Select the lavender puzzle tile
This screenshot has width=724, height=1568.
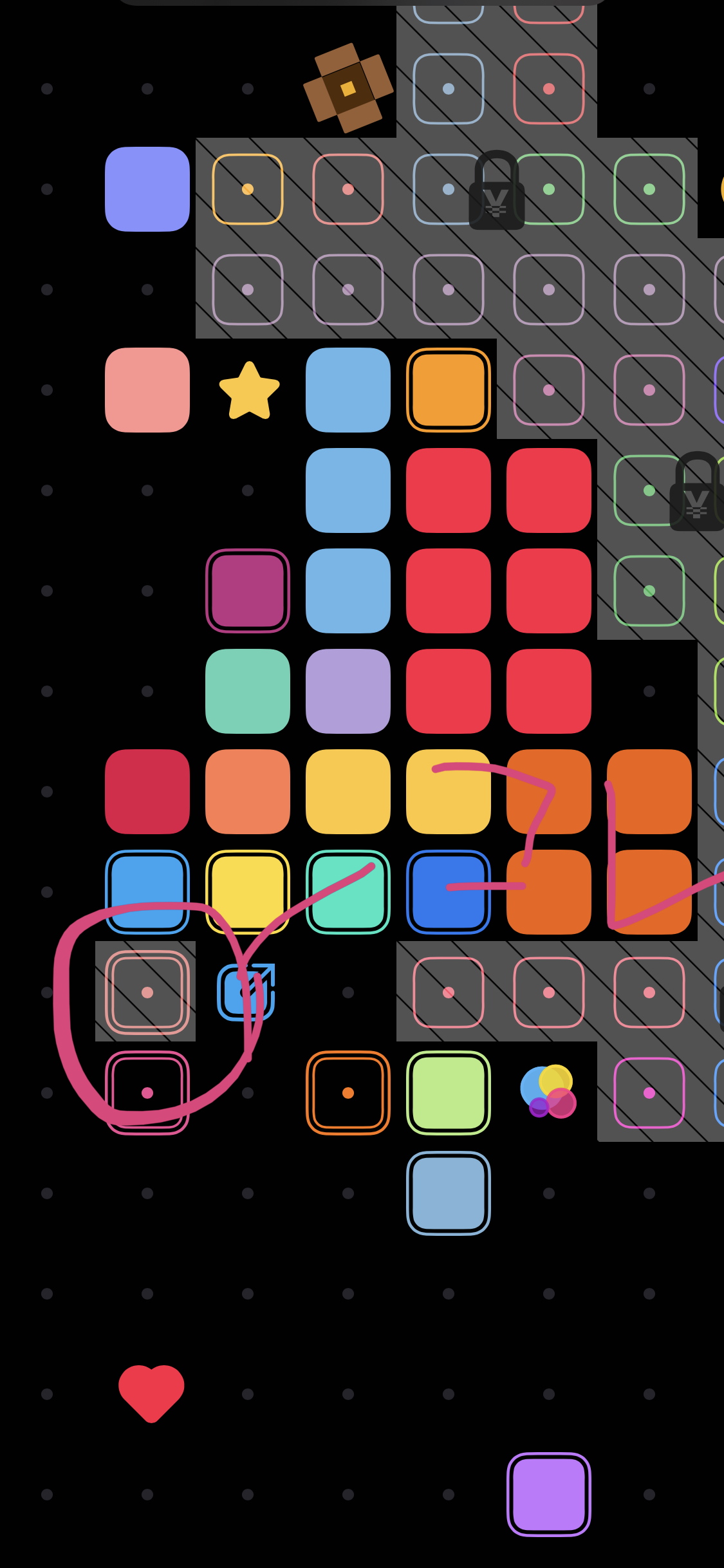pos(348,691)
